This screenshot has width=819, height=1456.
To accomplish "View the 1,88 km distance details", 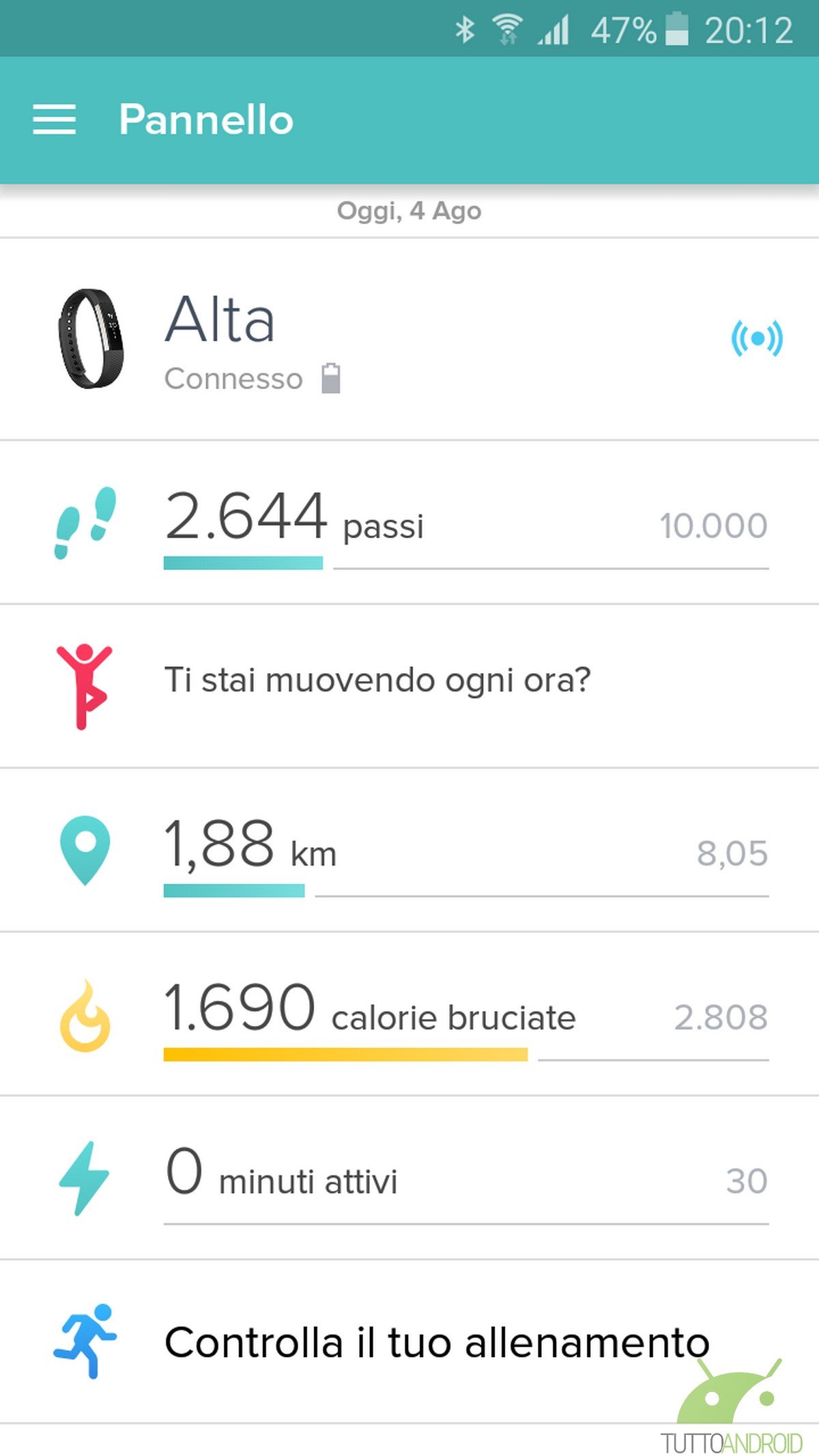I will click(x=409, y=851).
